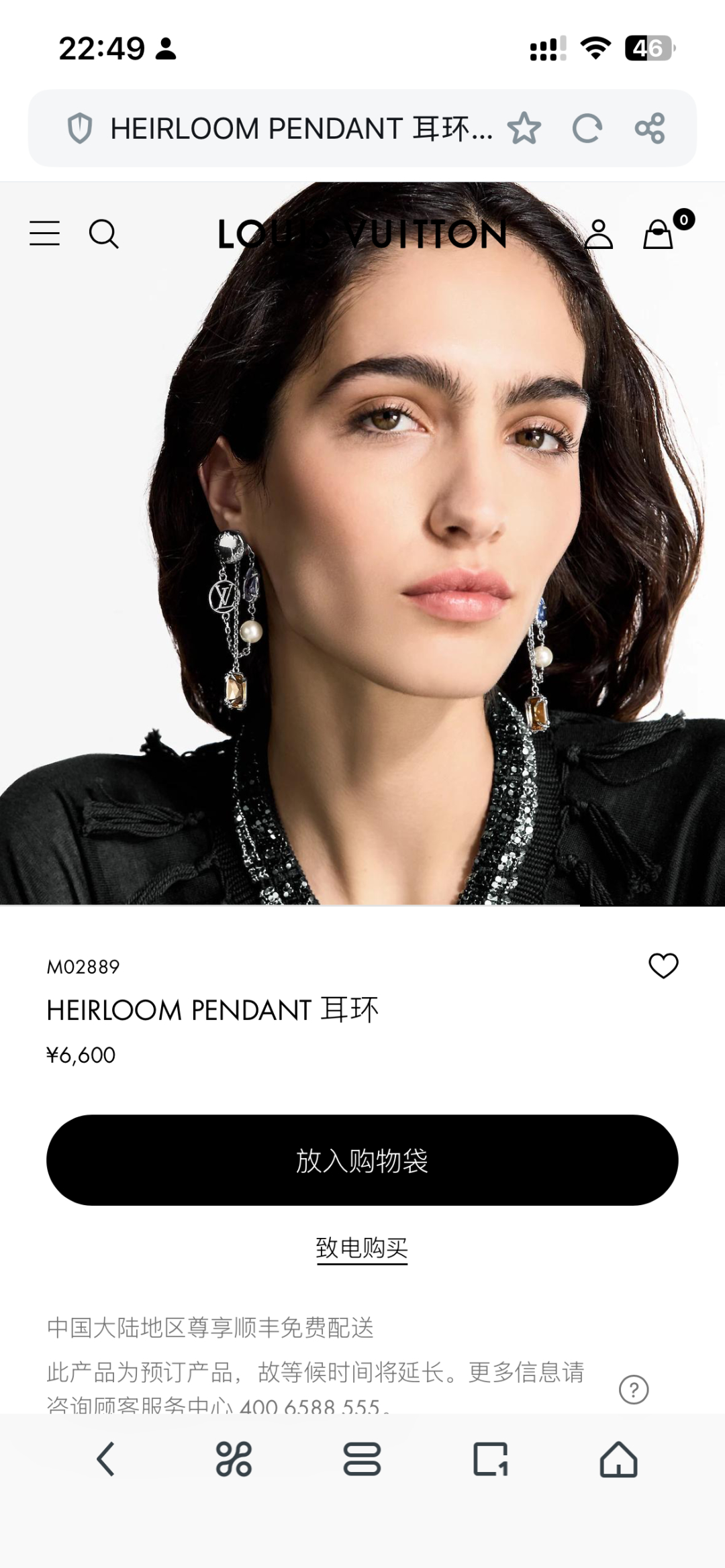The height and width of the screenshot is (1568, 725).
Task: Go back to the previous page
Action: tap(105, 1459)
